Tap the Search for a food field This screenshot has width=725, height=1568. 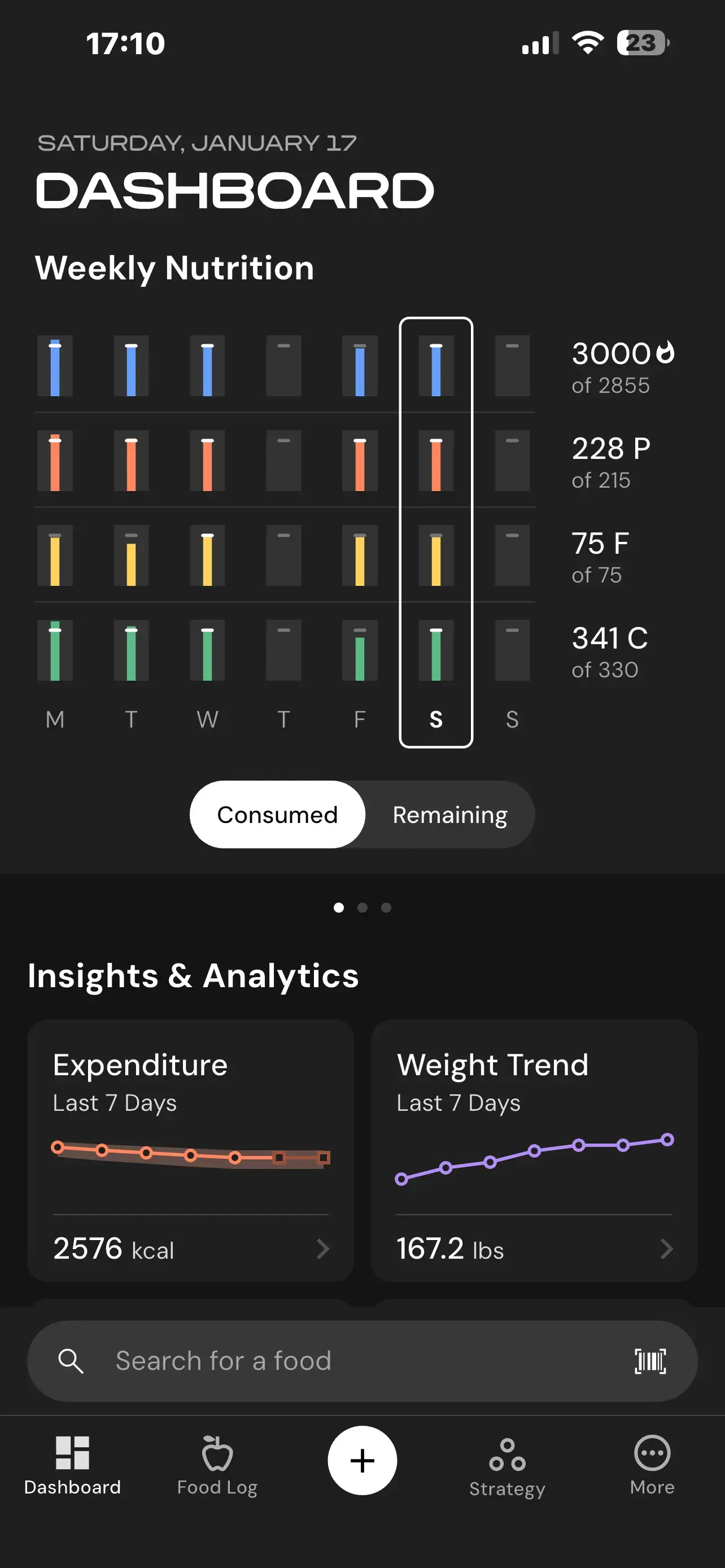coord(341,1361)
